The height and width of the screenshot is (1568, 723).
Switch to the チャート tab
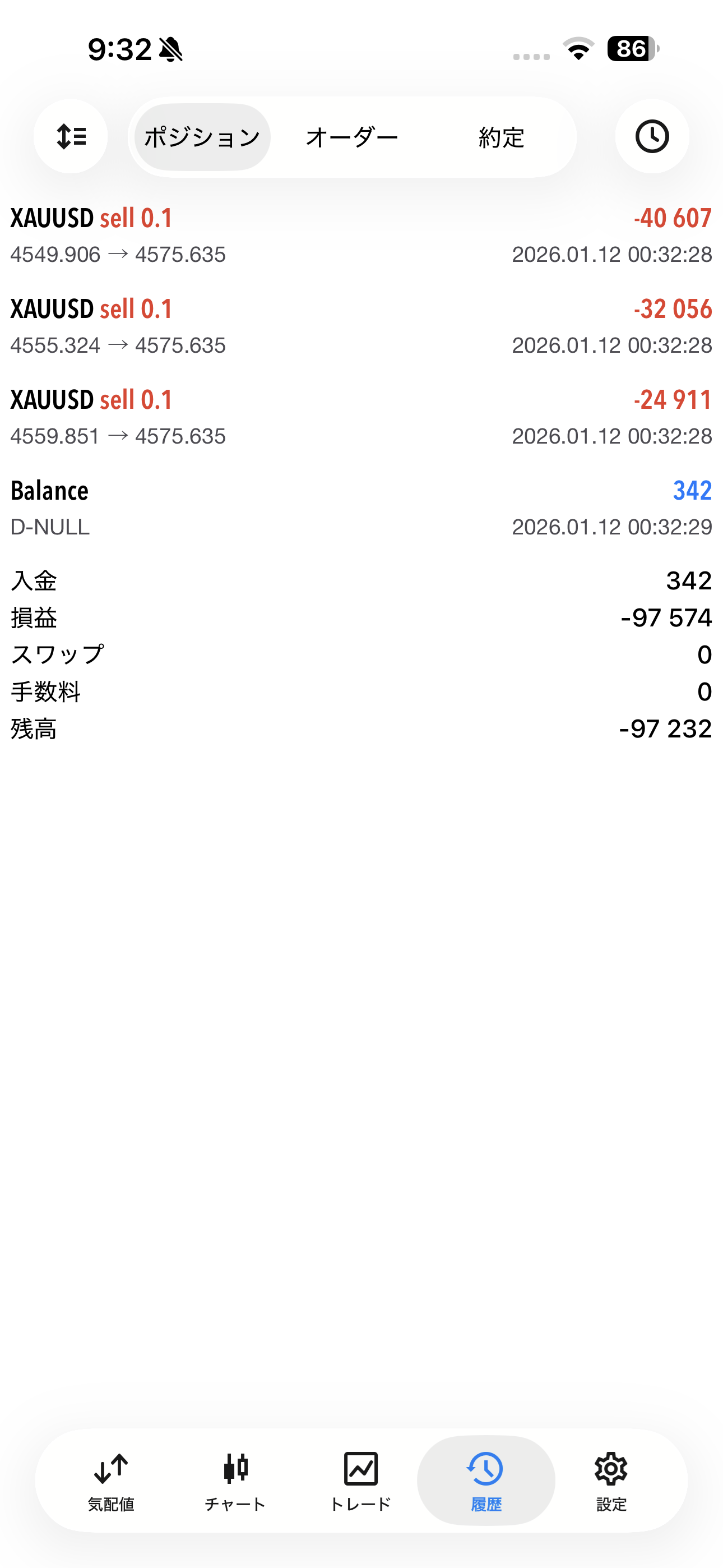[x=235, y=1481]
